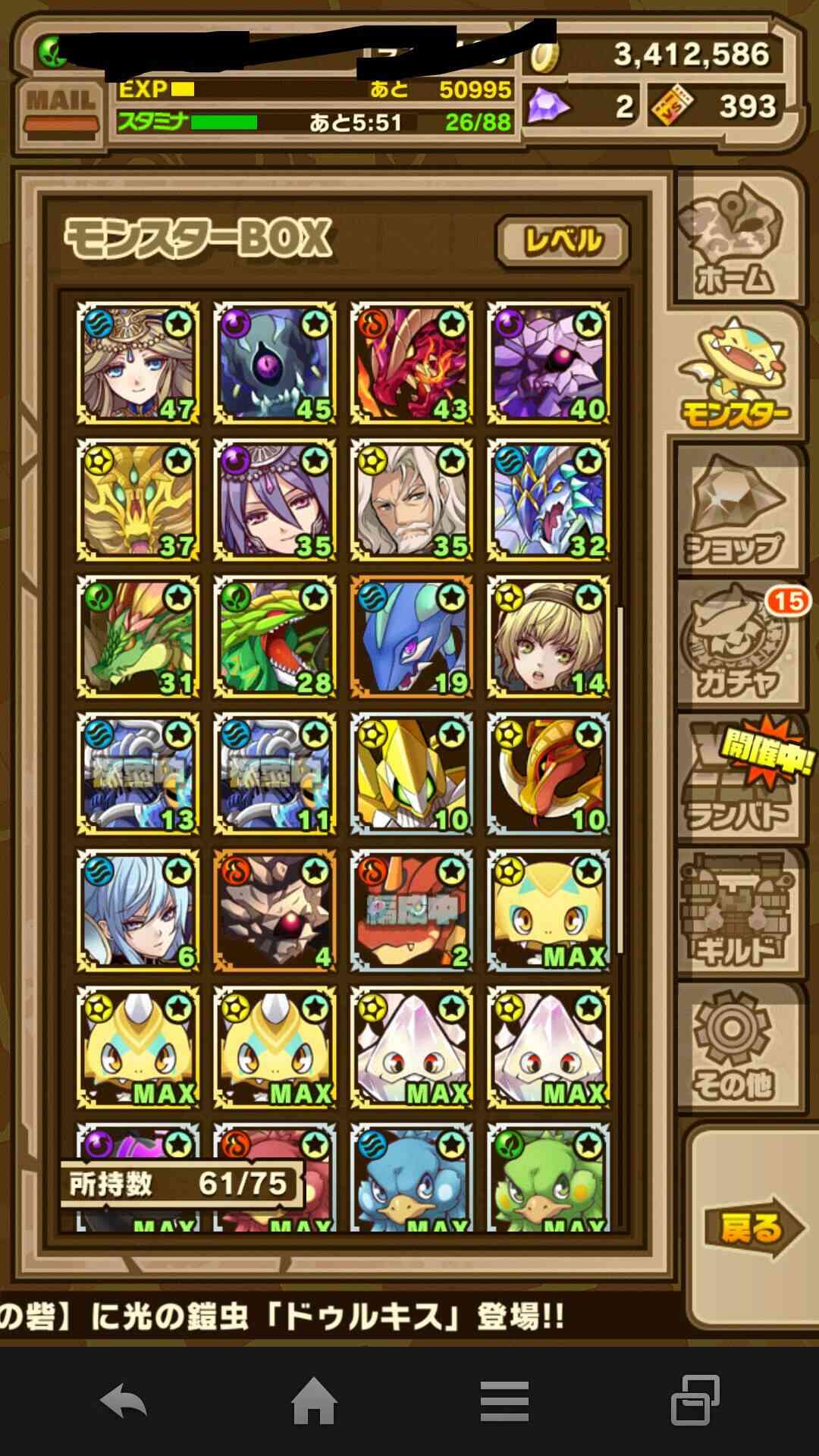Switch to the ショップ tab
Screen dimensions: 819x1456
click(737, 508)
